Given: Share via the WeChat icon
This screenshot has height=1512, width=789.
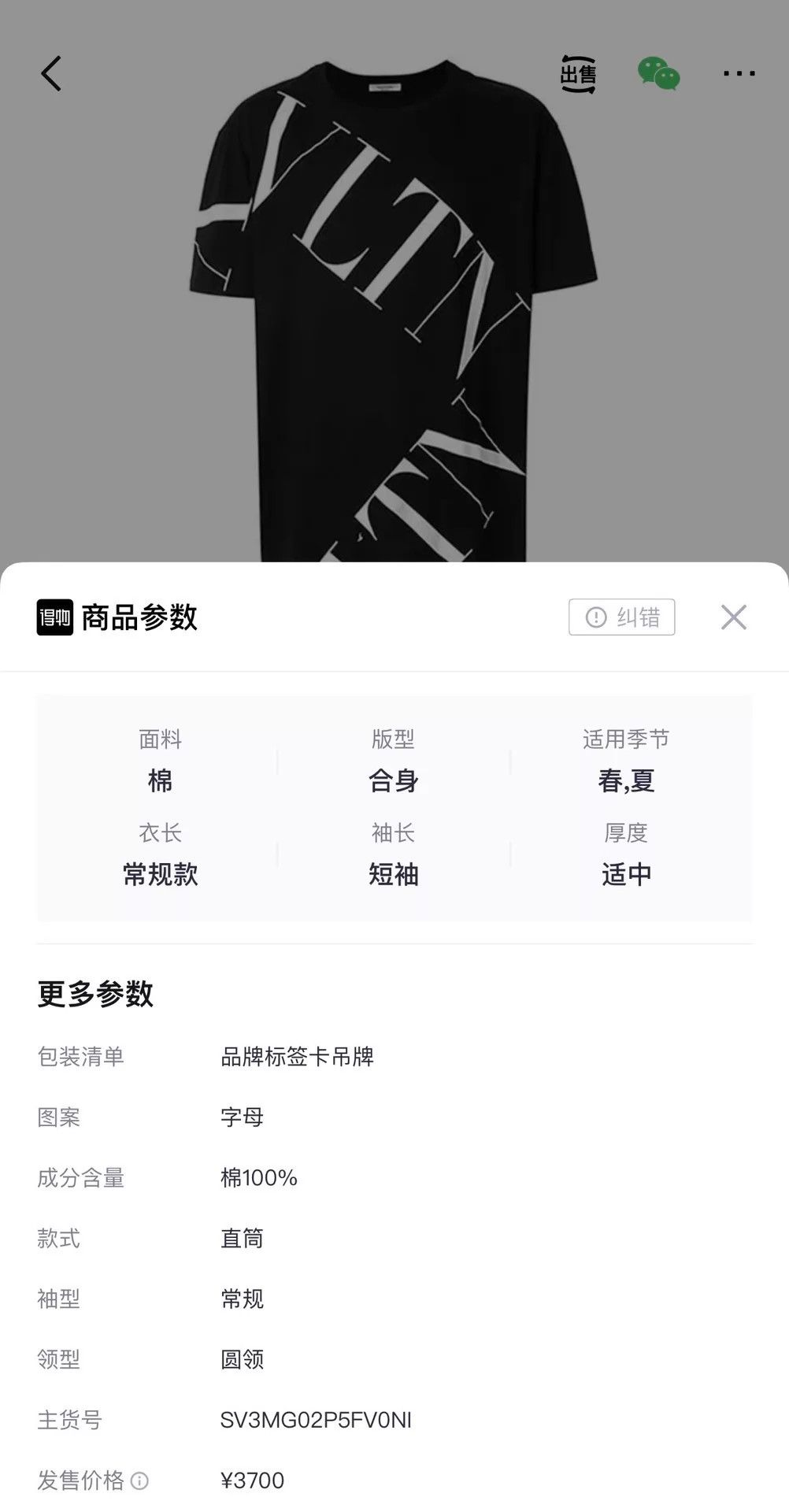Looking at the screenshot, I should (659, 74).
